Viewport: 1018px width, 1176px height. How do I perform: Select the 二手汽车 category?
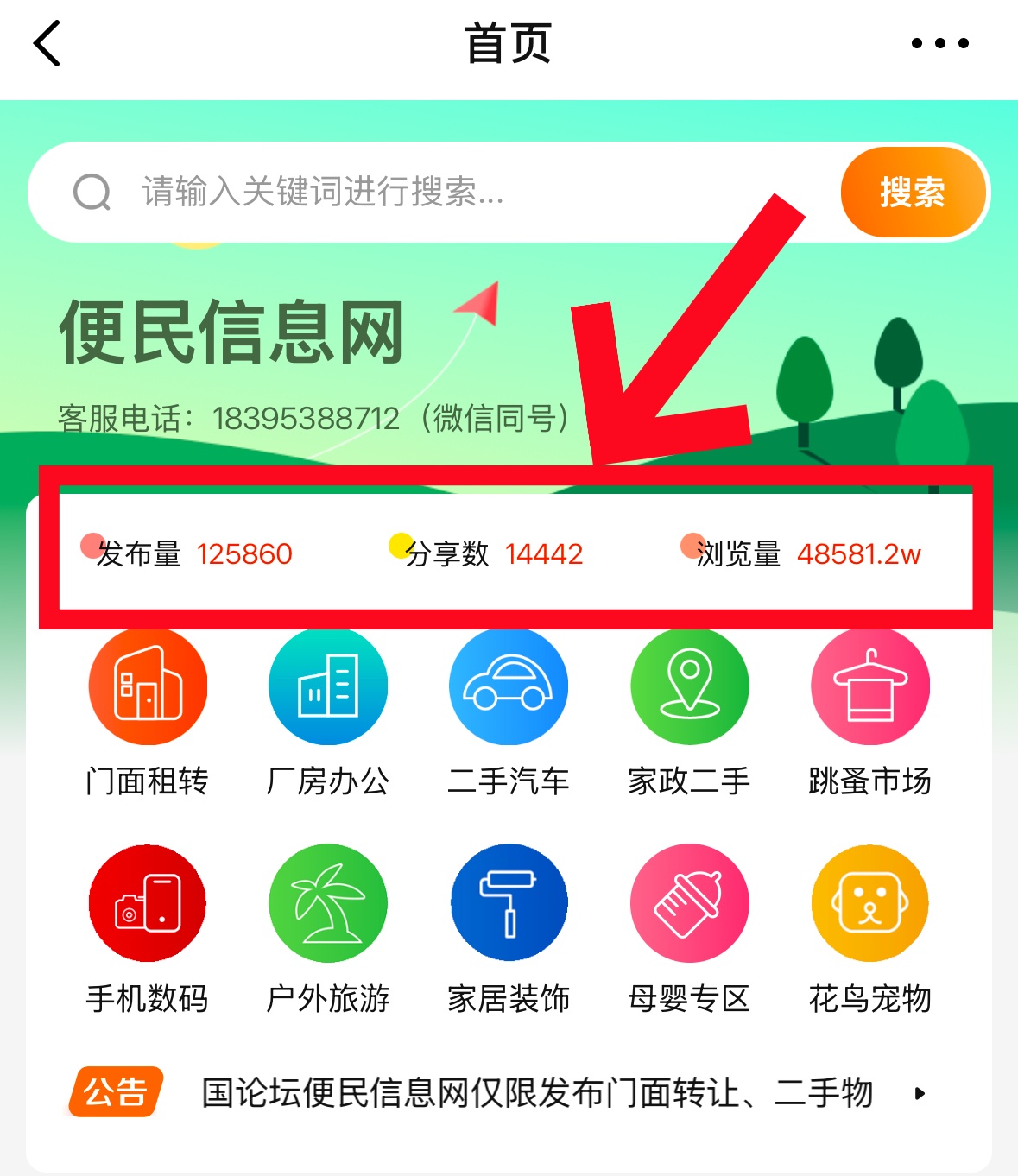(509, 688)
